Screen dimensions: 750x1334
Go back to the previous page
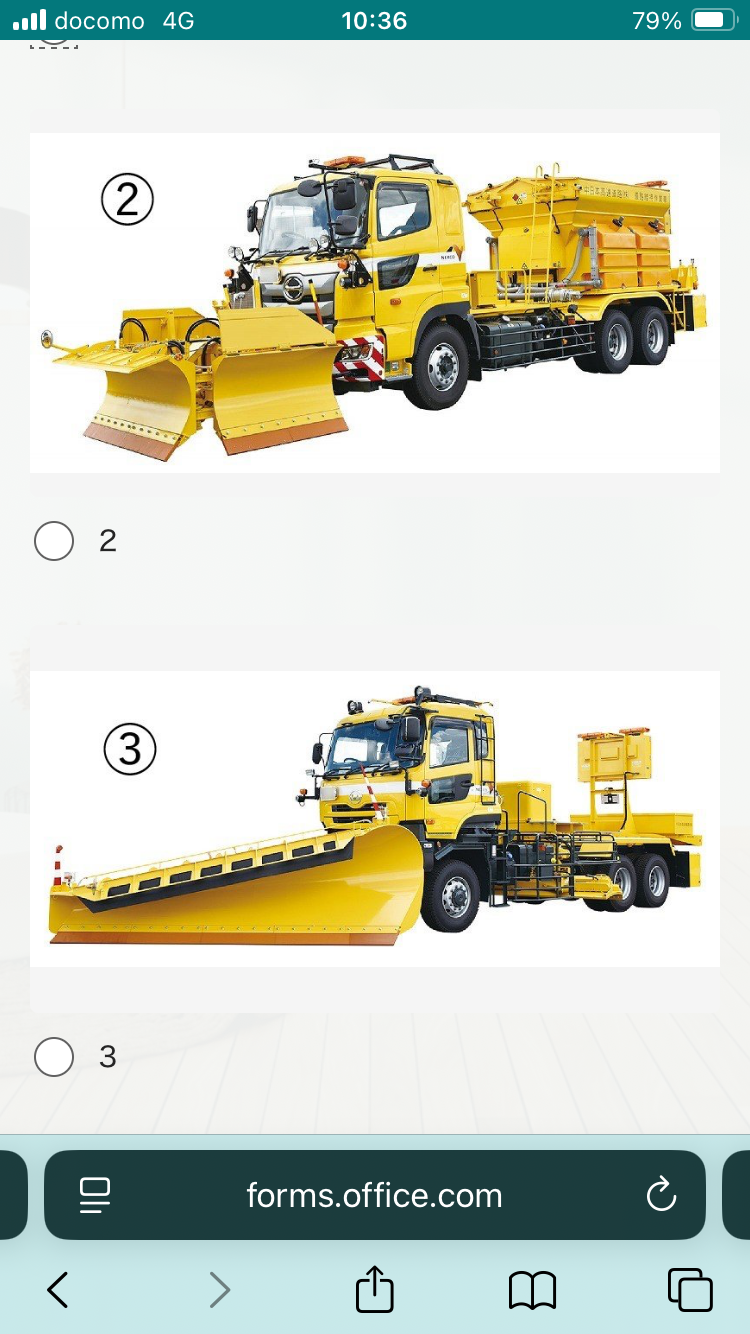(58, 1290)
